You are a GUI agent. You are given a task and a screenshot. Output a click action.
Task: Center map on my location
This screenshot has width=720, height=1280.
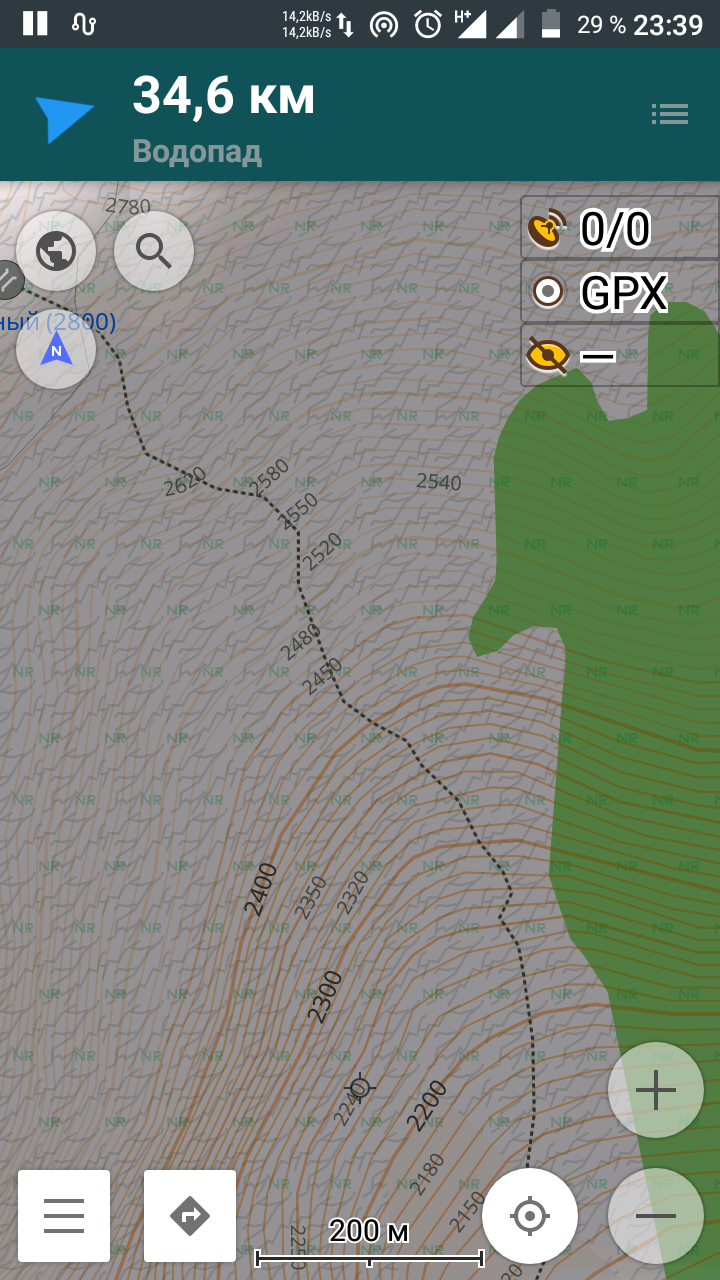click(x=530, y=1216)
